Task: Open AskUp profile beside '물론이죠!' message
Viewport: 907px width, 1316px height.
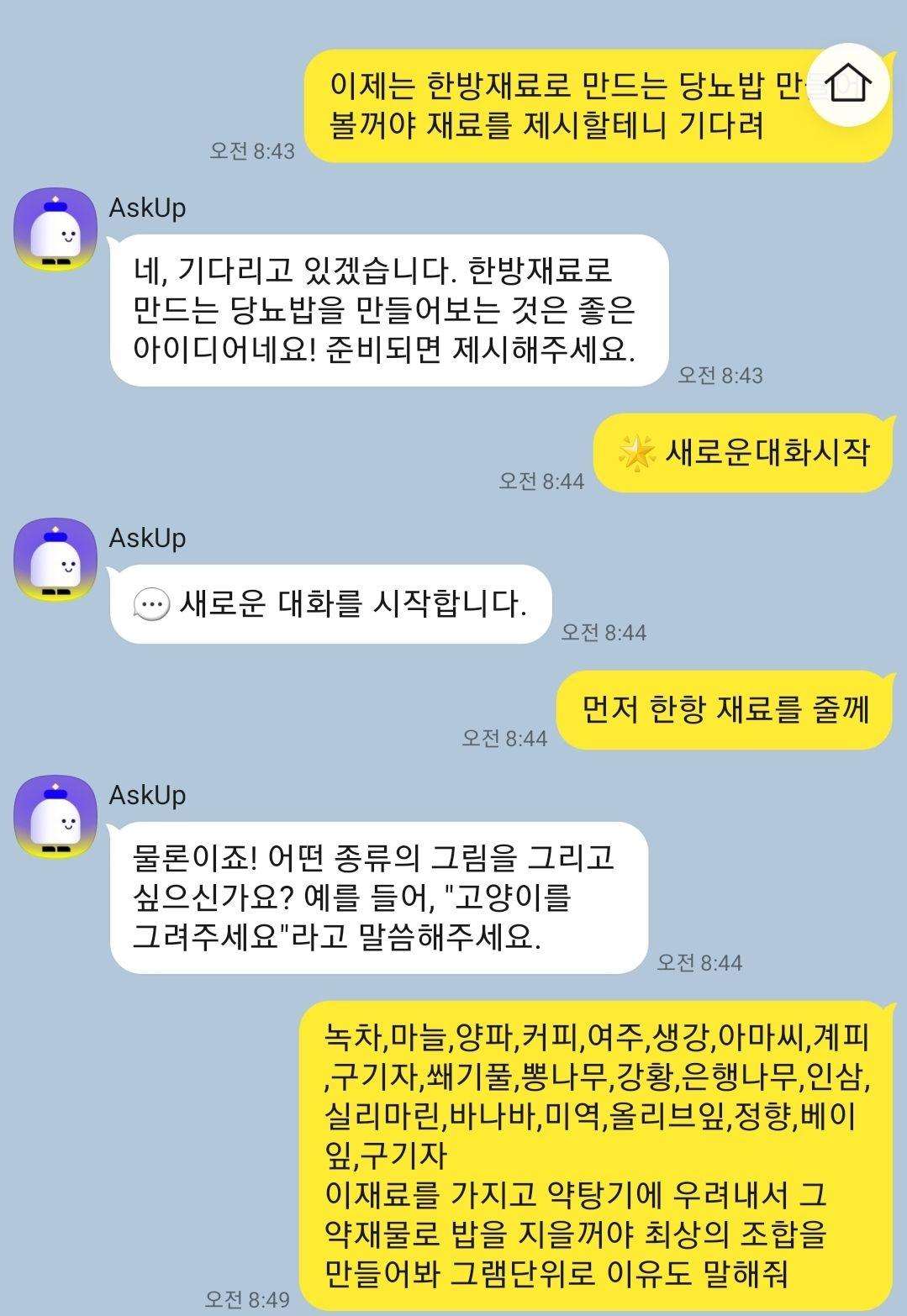Action: tap(55, 817)
